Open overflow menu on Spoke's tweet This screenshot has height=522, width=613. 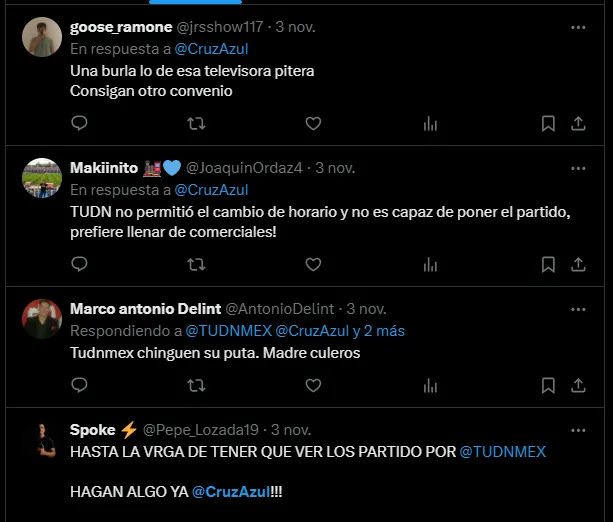pyautogui.click(x=578, y=430)
